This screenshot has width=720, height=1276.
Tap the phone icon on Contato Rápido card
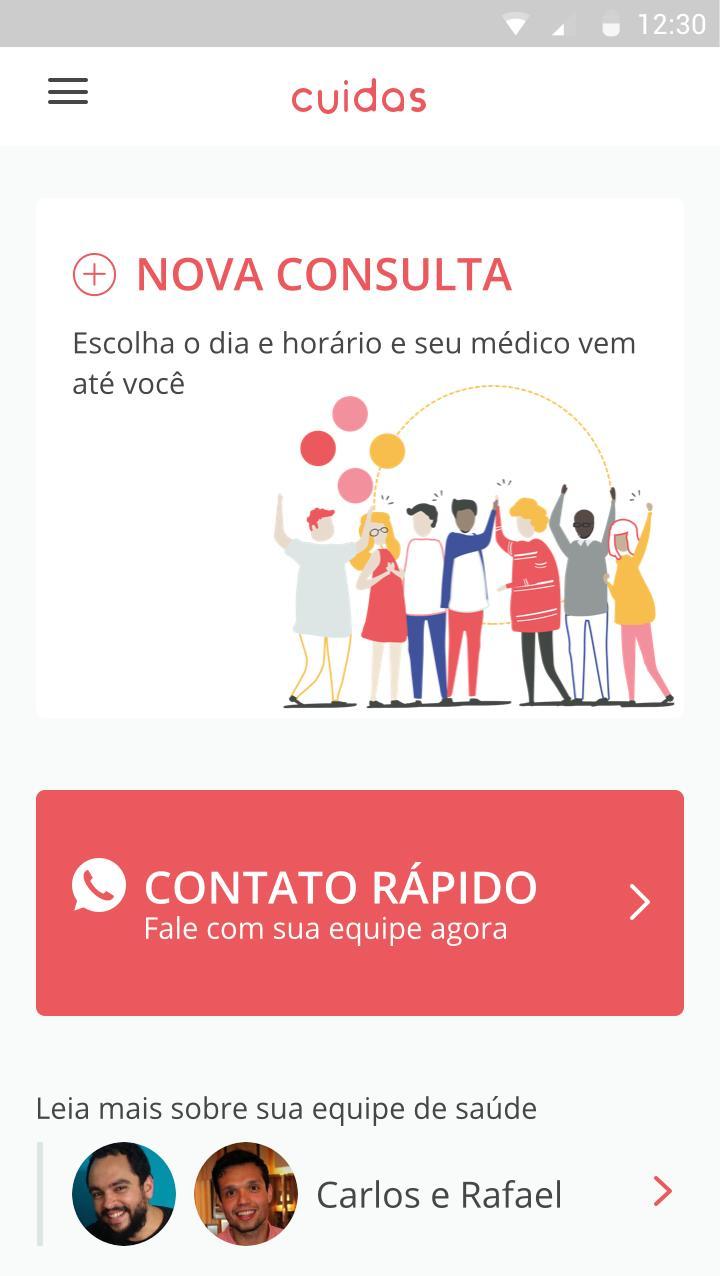pyautogui.click(x=96, y=886)
